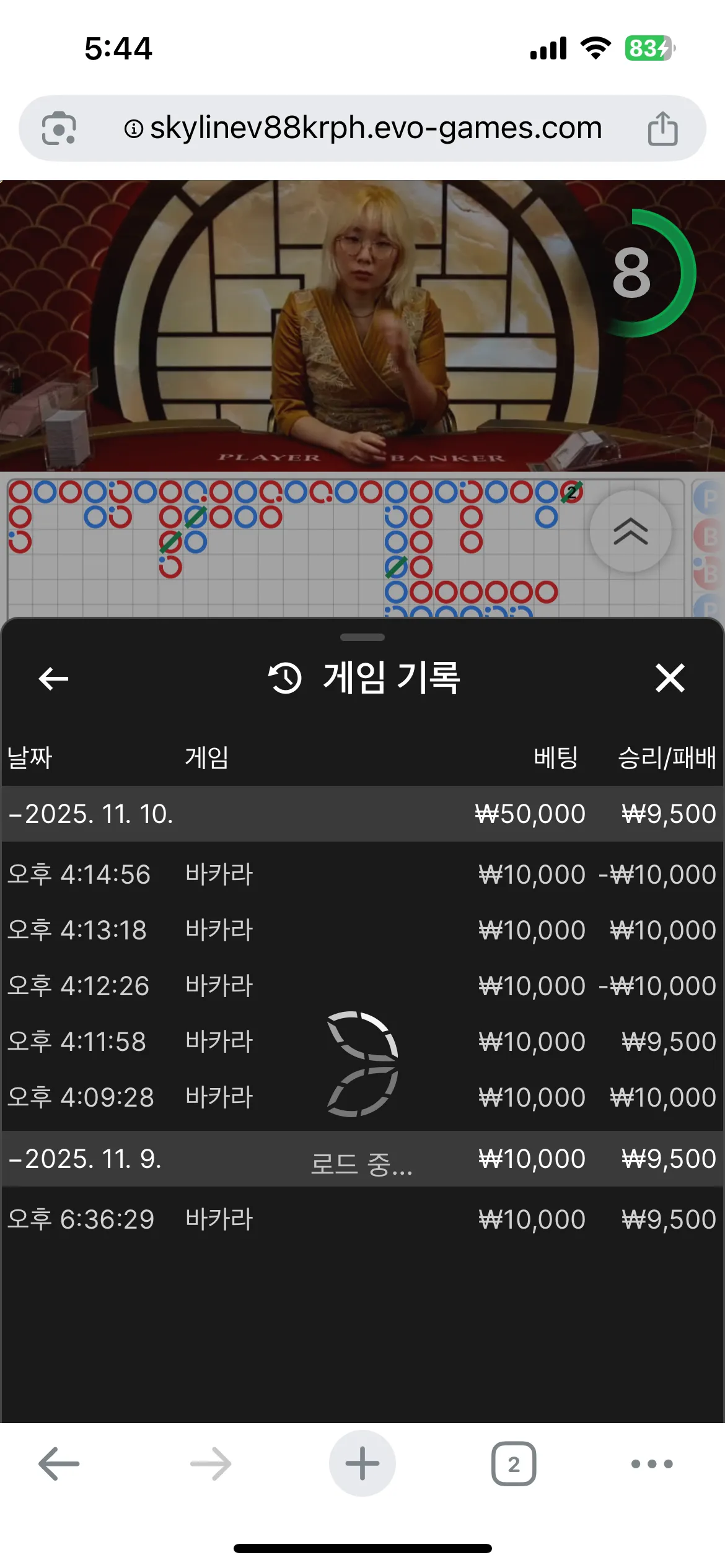Viewport: 725px width, 1568px height.
Task: Open the 오후 4:13:18 baccarat record
Action: [362, 930]
